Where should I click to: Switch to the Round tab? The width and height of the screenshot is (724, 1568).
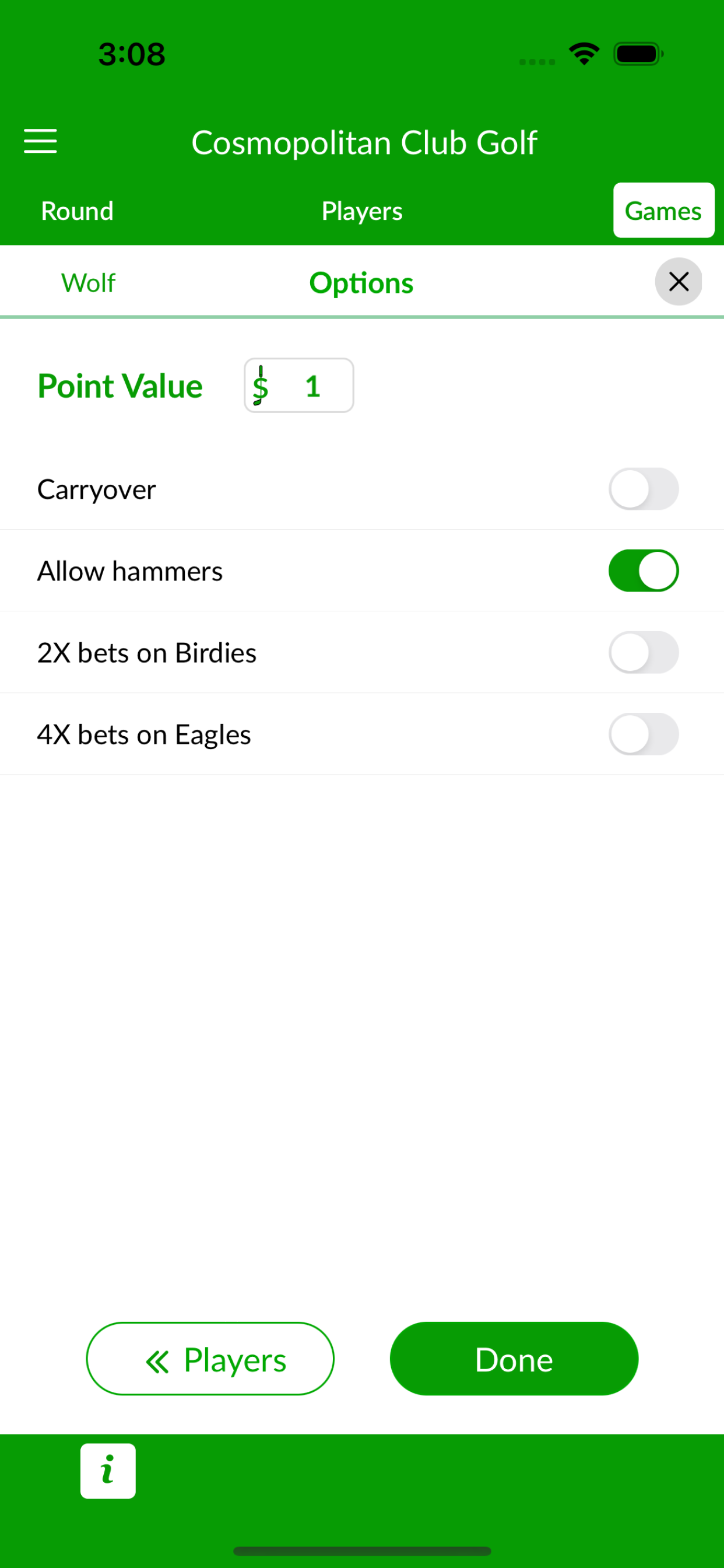coord(78,211)
